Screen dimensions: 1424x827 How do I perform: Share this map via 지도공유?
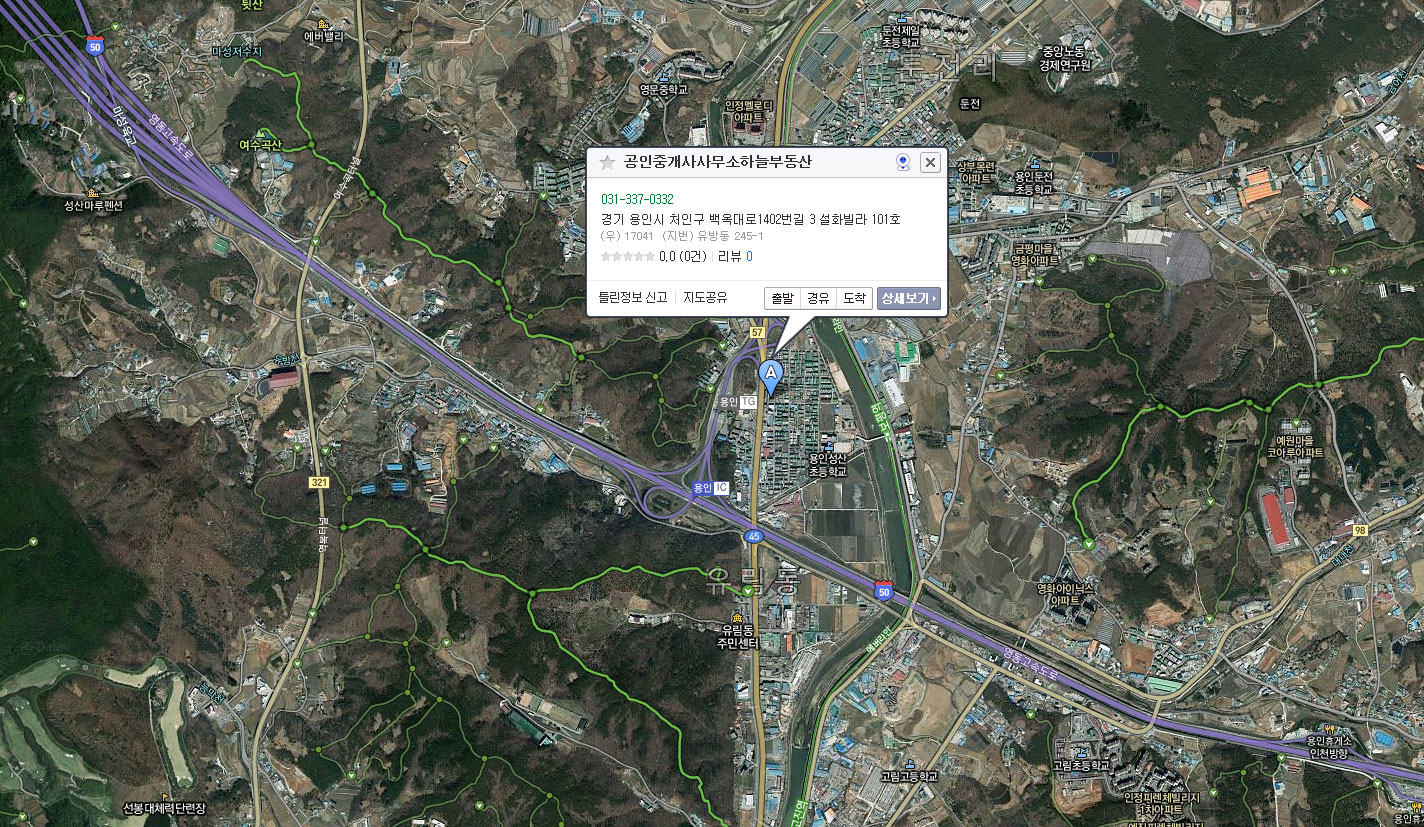(x=705, y=298)
